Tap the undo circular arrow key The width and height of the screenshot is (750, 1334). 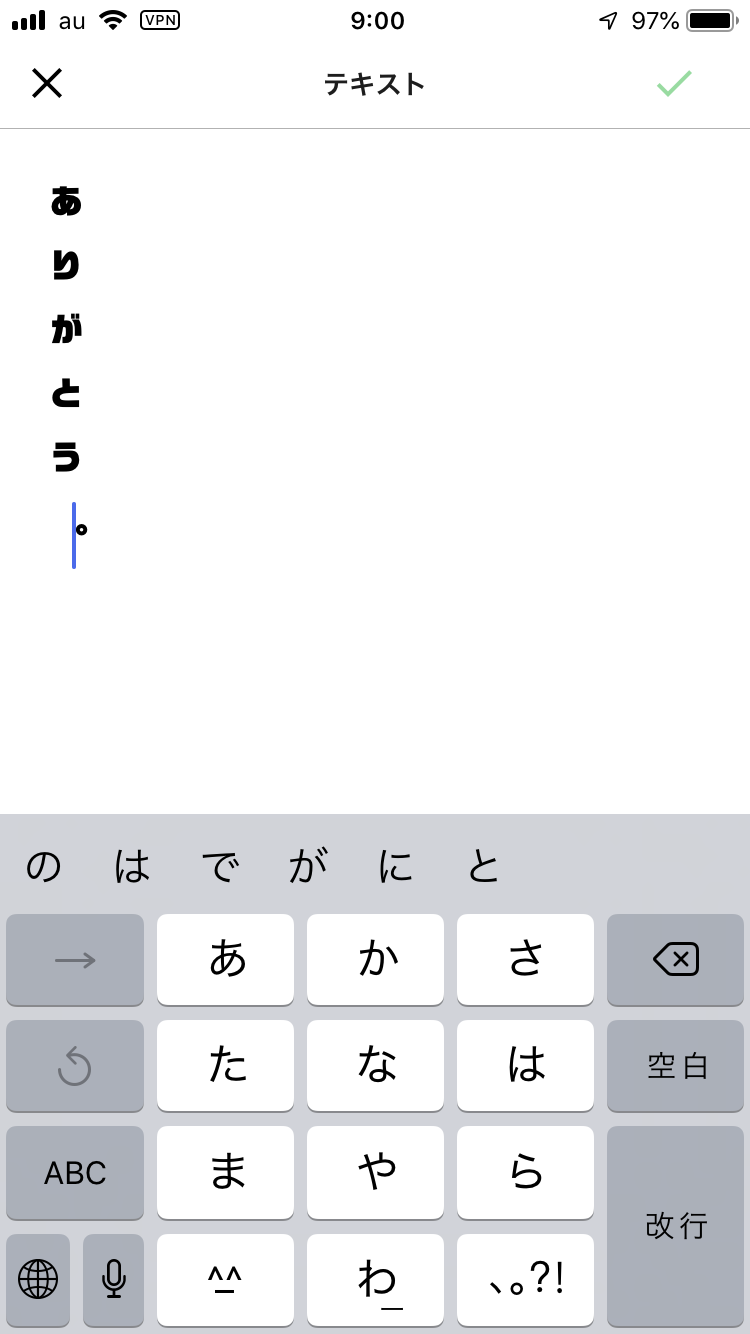click(x=75, y=1066)
